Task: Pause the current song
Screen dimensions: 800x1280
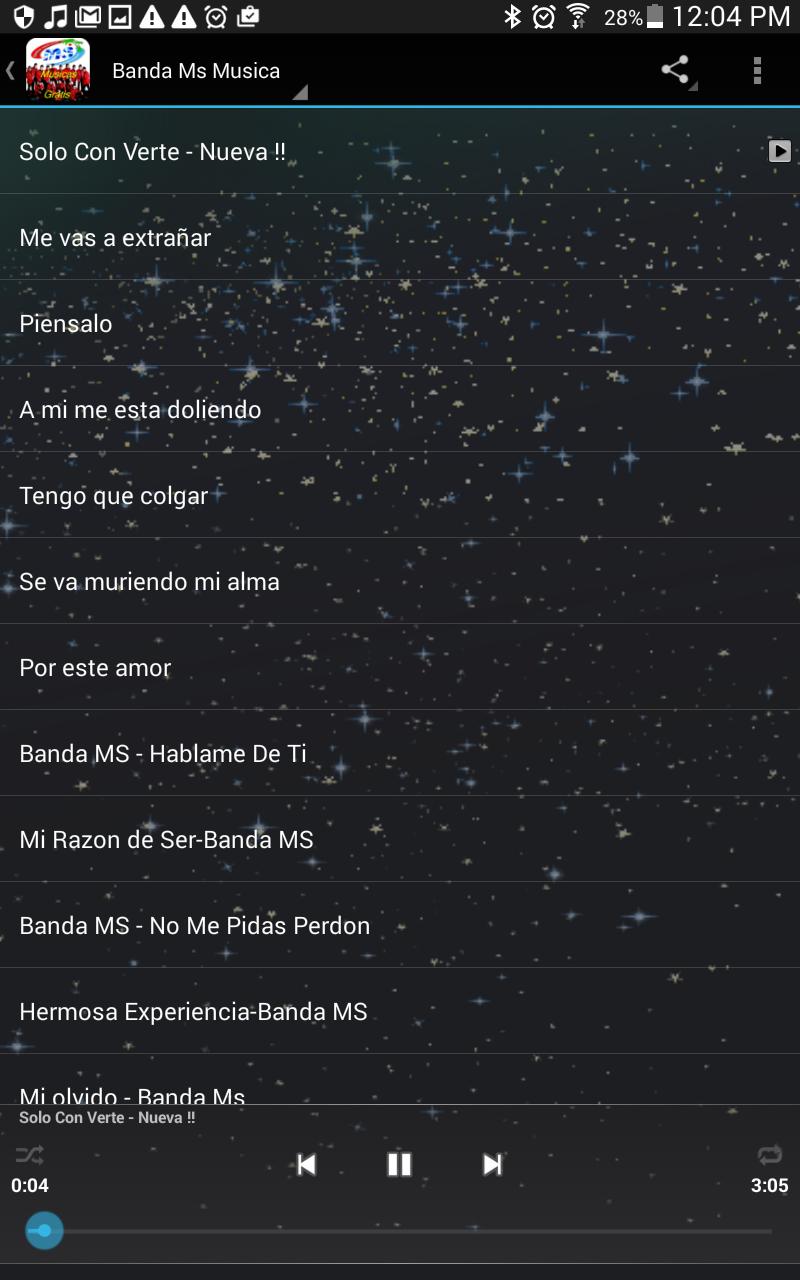Action: coord(399,1164)
